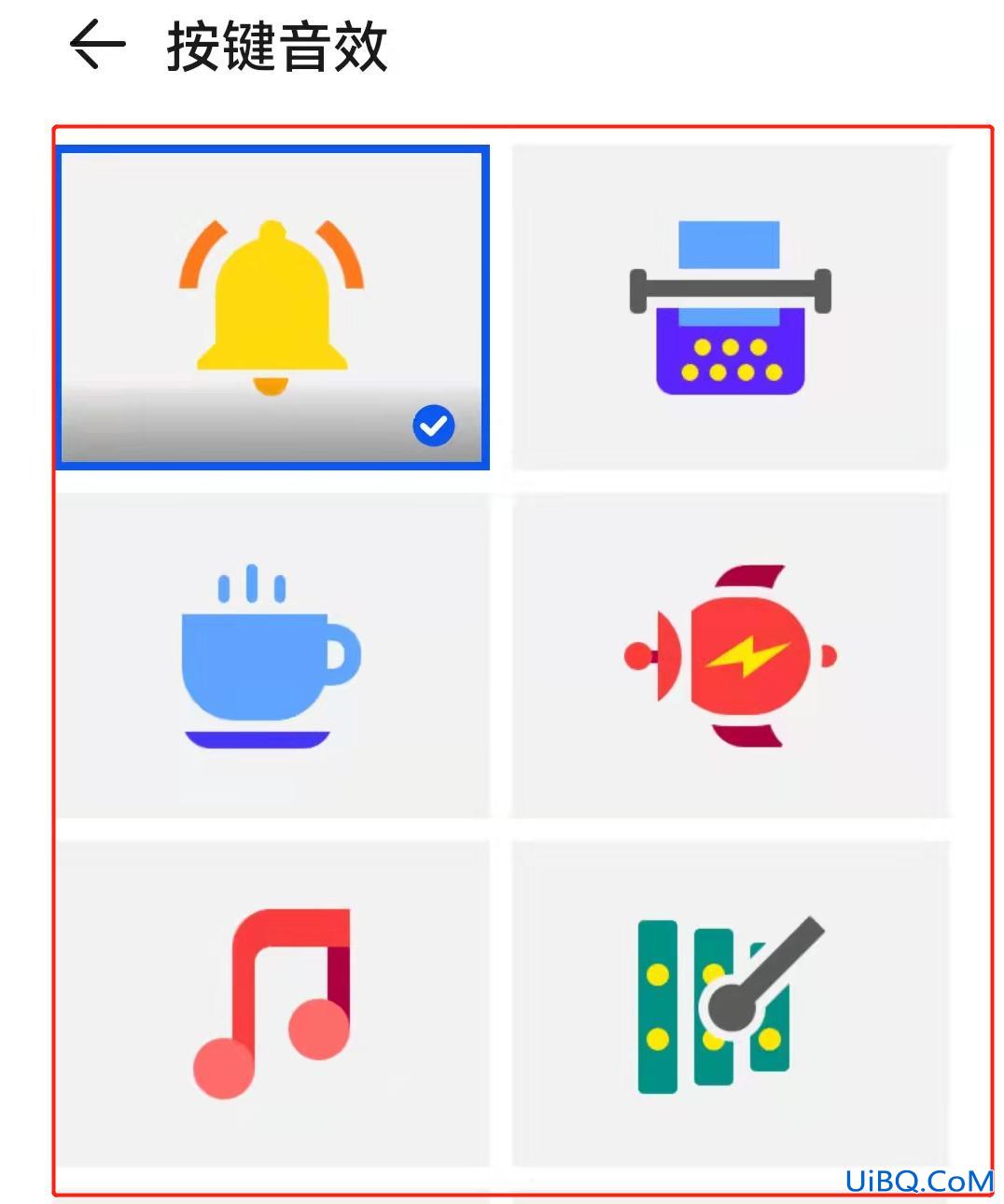Select the green xylophone sound effect
Image resolution: width=1004 pixels, height=1204 pixels.
pos(731,1004)
